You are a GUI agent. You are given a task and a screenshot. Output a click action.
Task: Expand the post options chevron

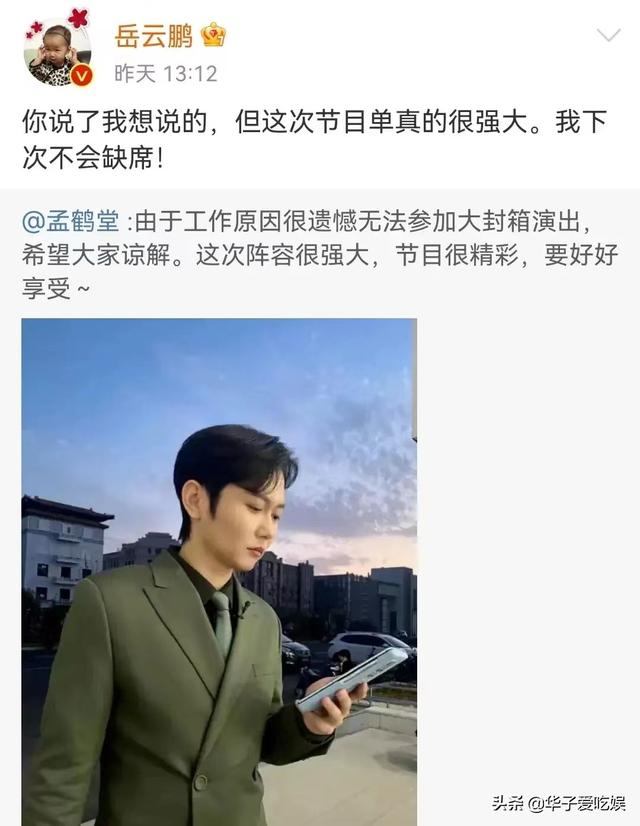[608, 36]
